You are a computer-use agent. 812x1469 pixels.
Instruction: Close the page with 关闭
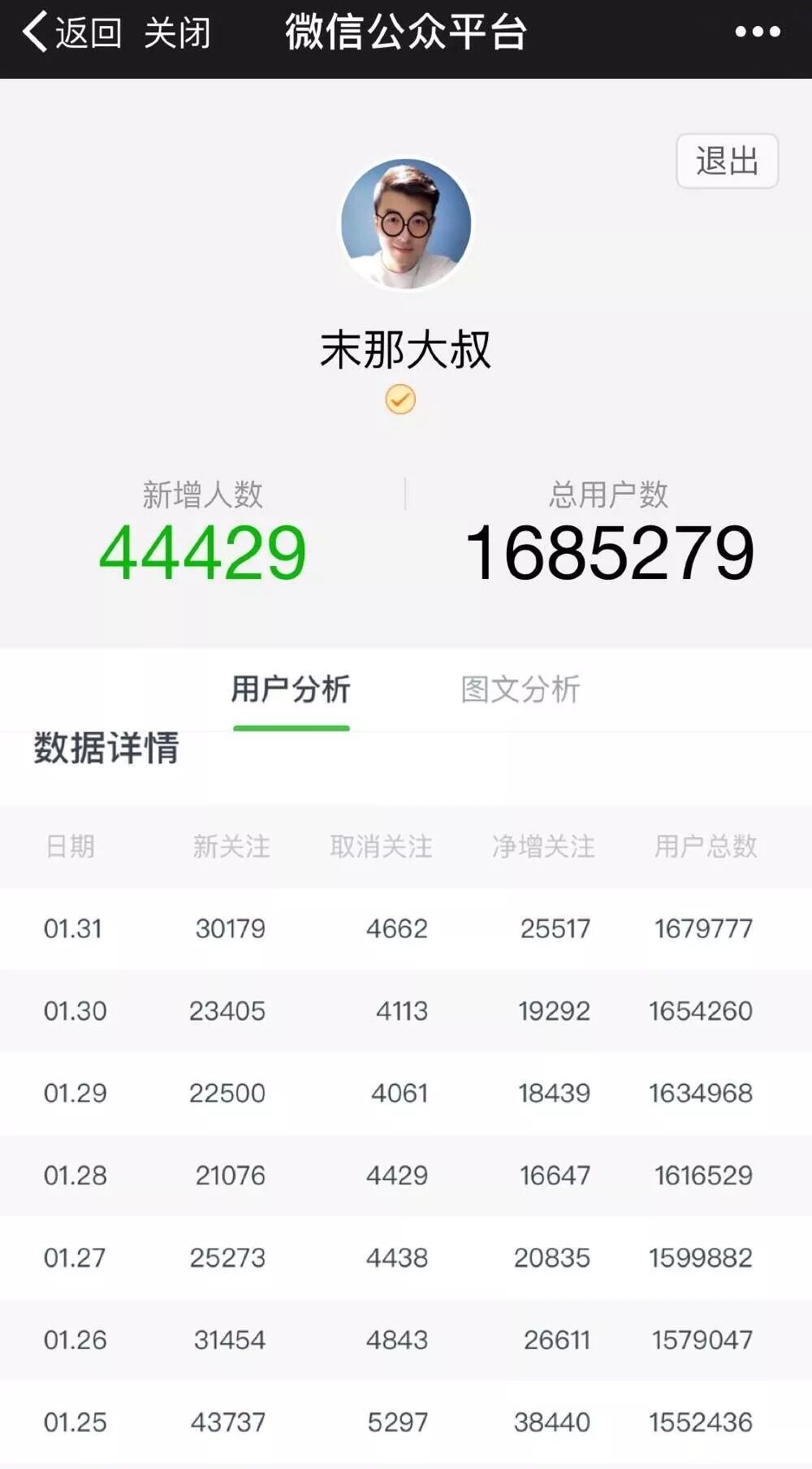[x=177, y=33]
